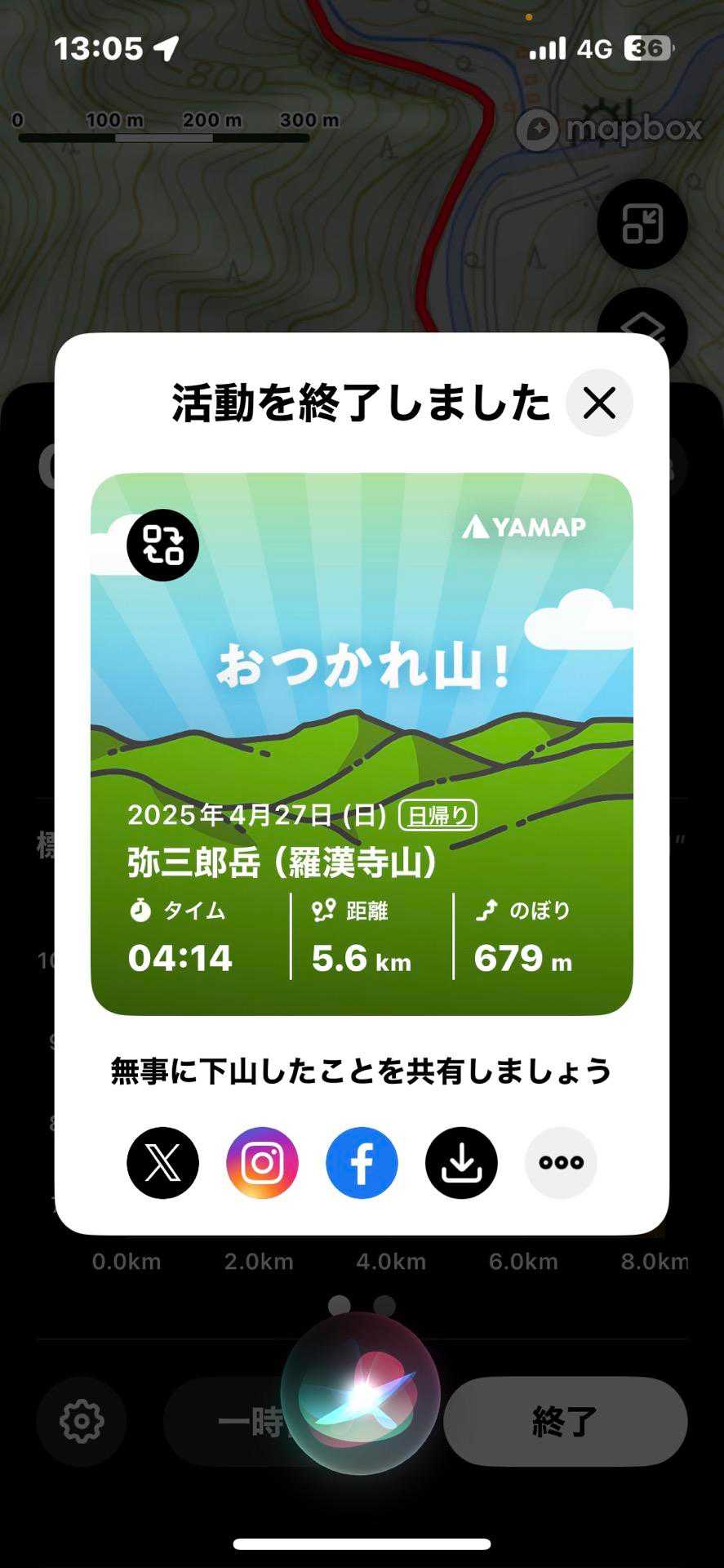
Task: Minimize the map view
Action: pyautogui.click(x=642, y=224)
